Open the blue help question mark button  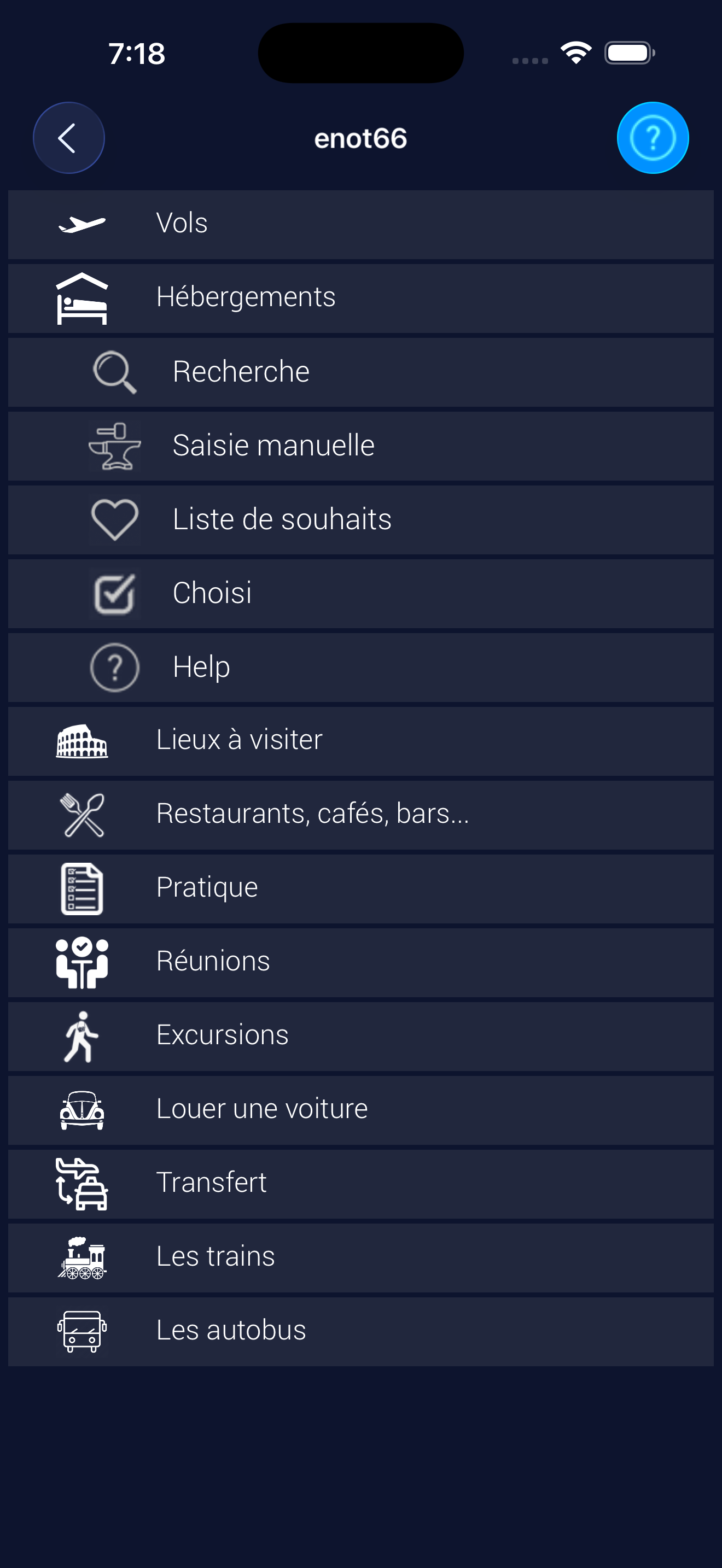coord(652,138)
